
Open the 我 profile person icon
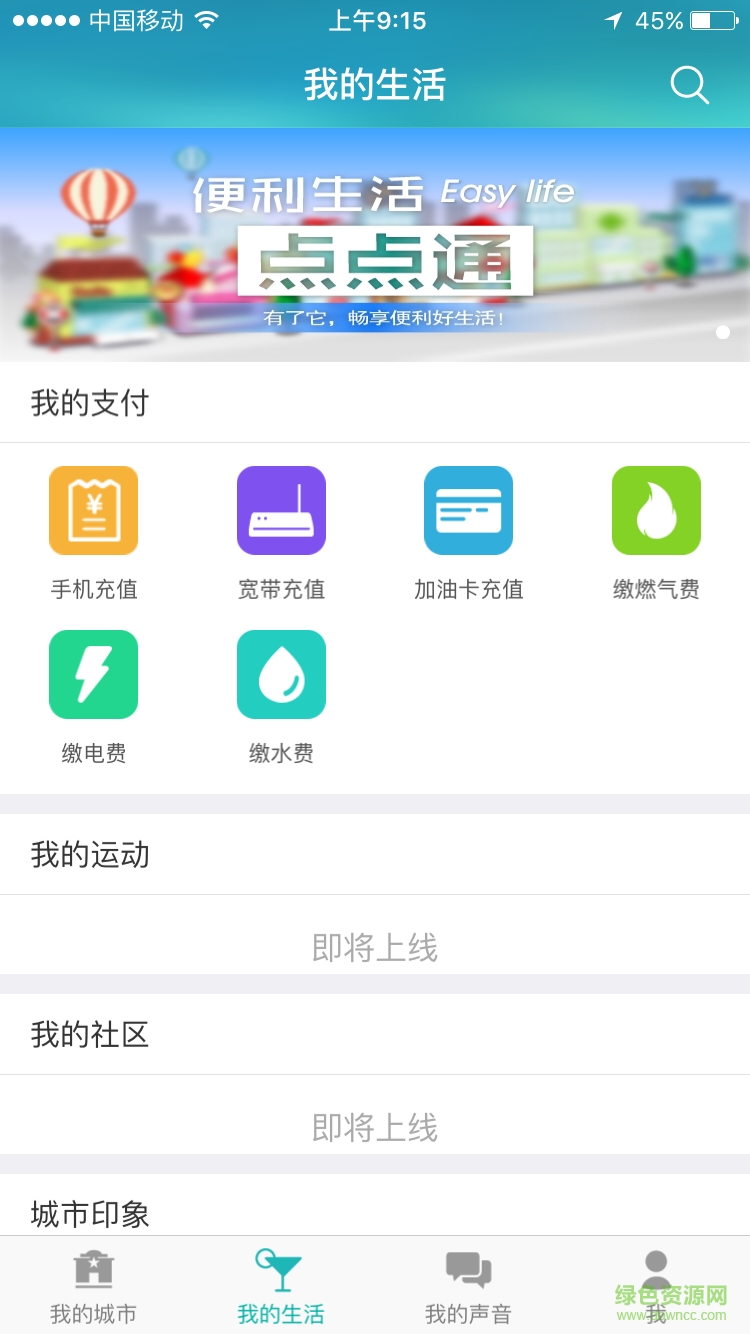(x=656, y=1268)
